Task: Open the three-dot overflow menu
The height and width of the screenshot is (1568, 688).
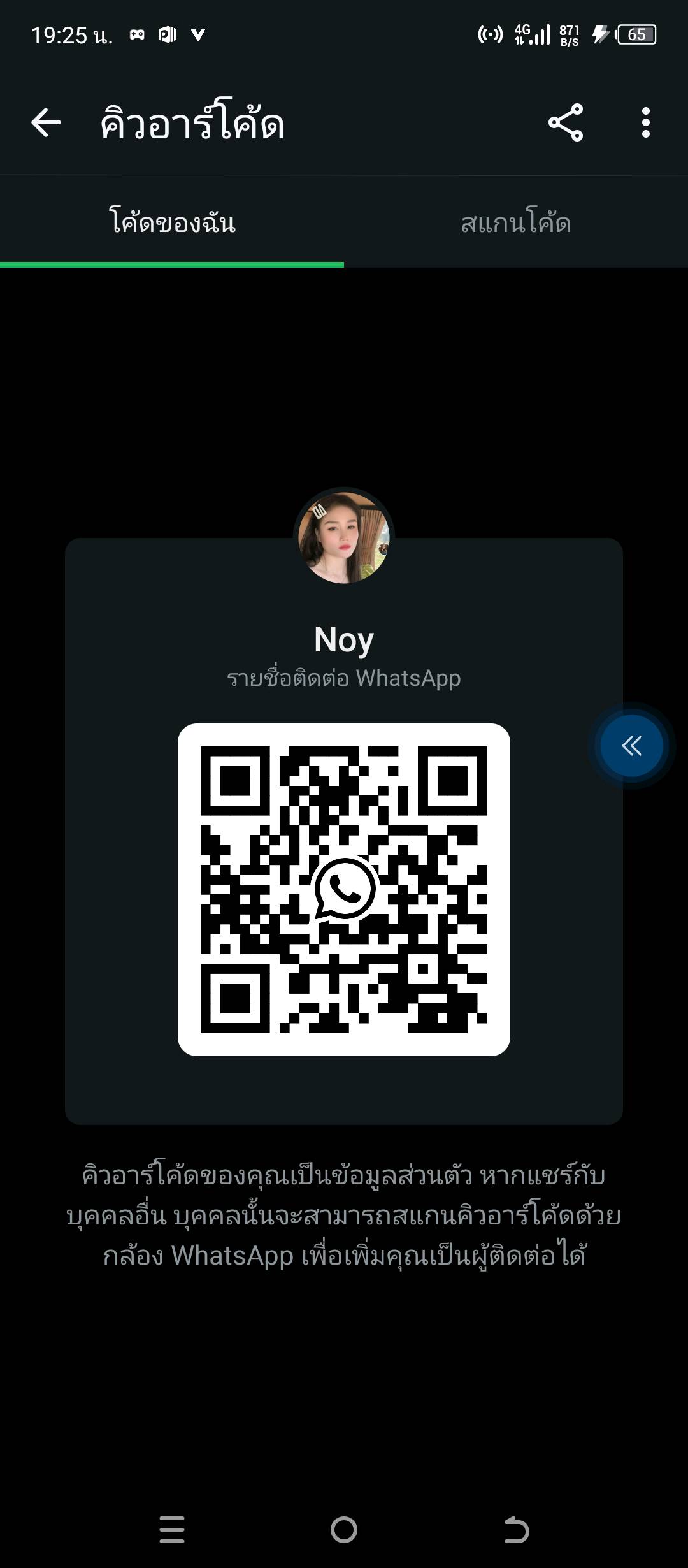Action: pyautogui.click(x=646, y=122)
